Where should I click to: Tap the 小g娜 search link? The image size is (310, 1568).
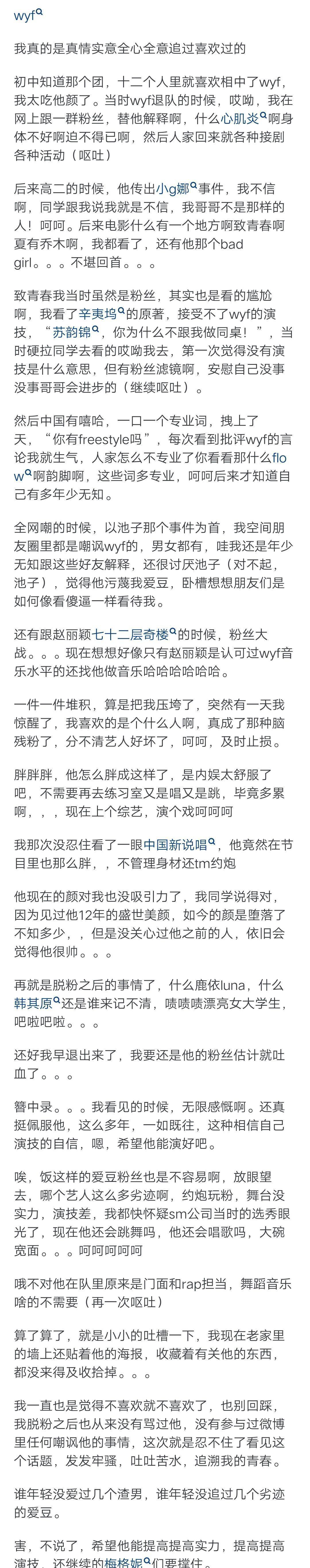172,189
